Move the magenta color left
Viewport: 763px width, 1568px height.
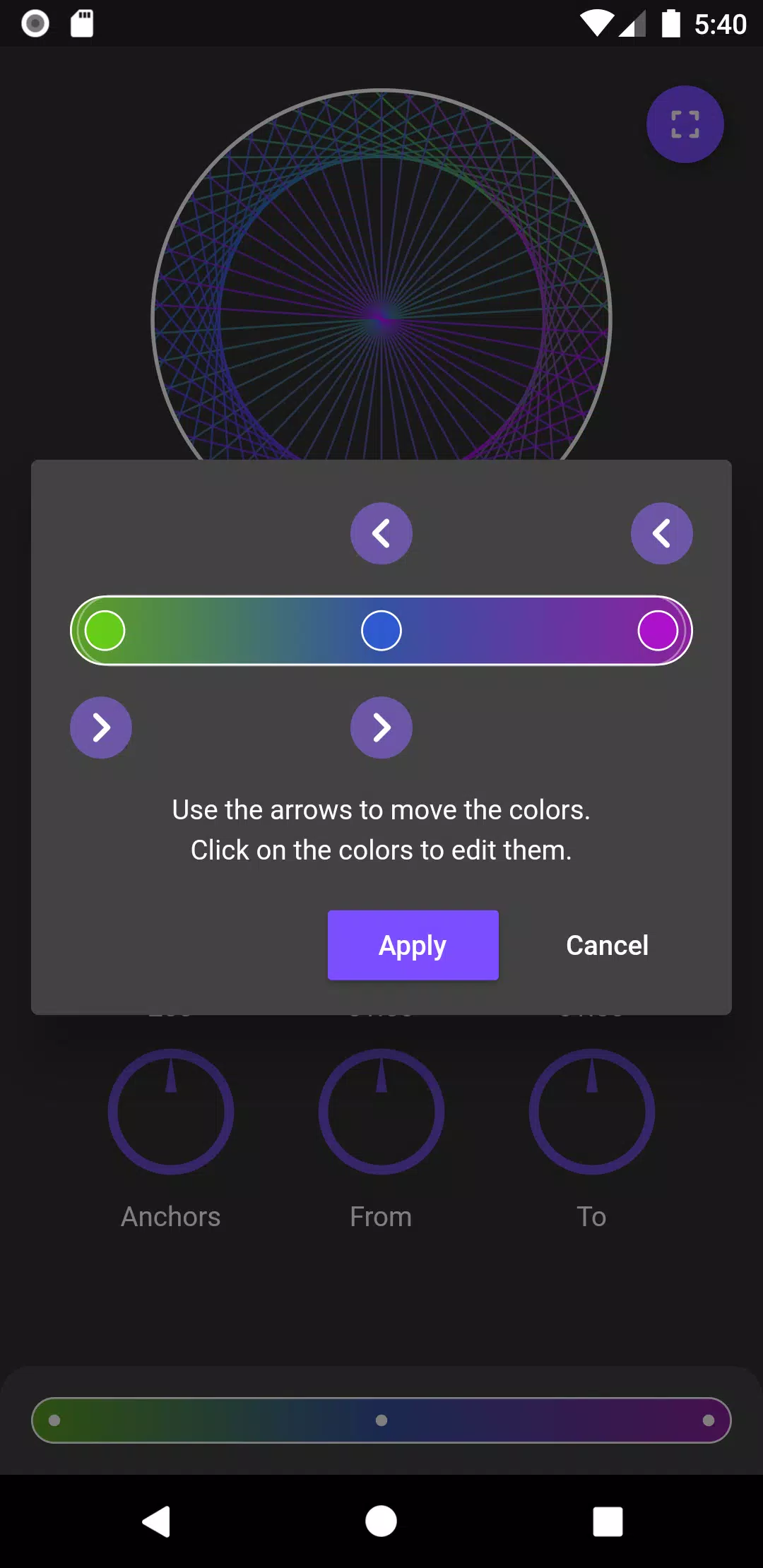tap(661, 533)
